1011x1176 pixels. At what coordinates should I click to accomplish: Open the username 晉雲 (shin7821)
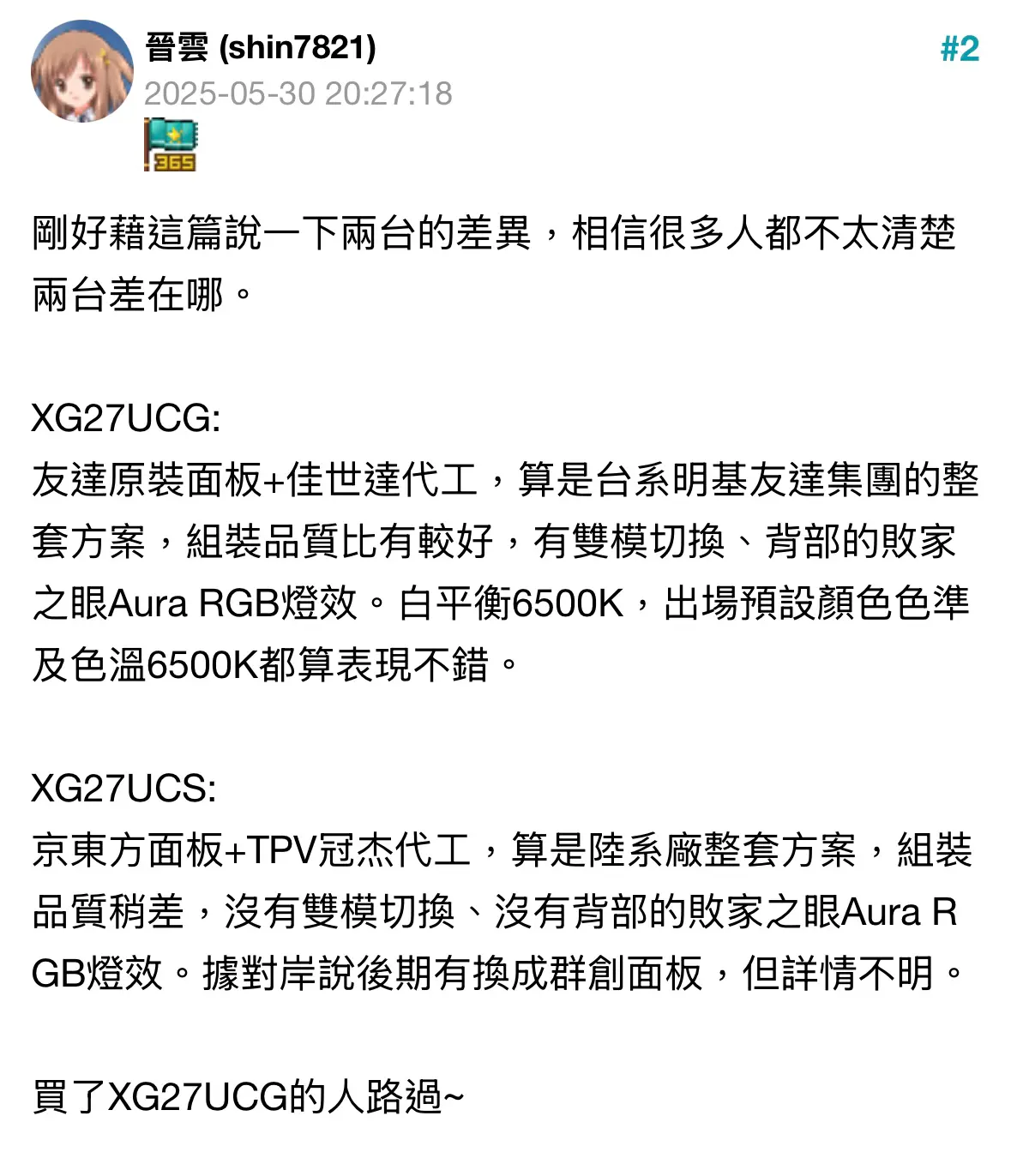click(x=260, y=47)
